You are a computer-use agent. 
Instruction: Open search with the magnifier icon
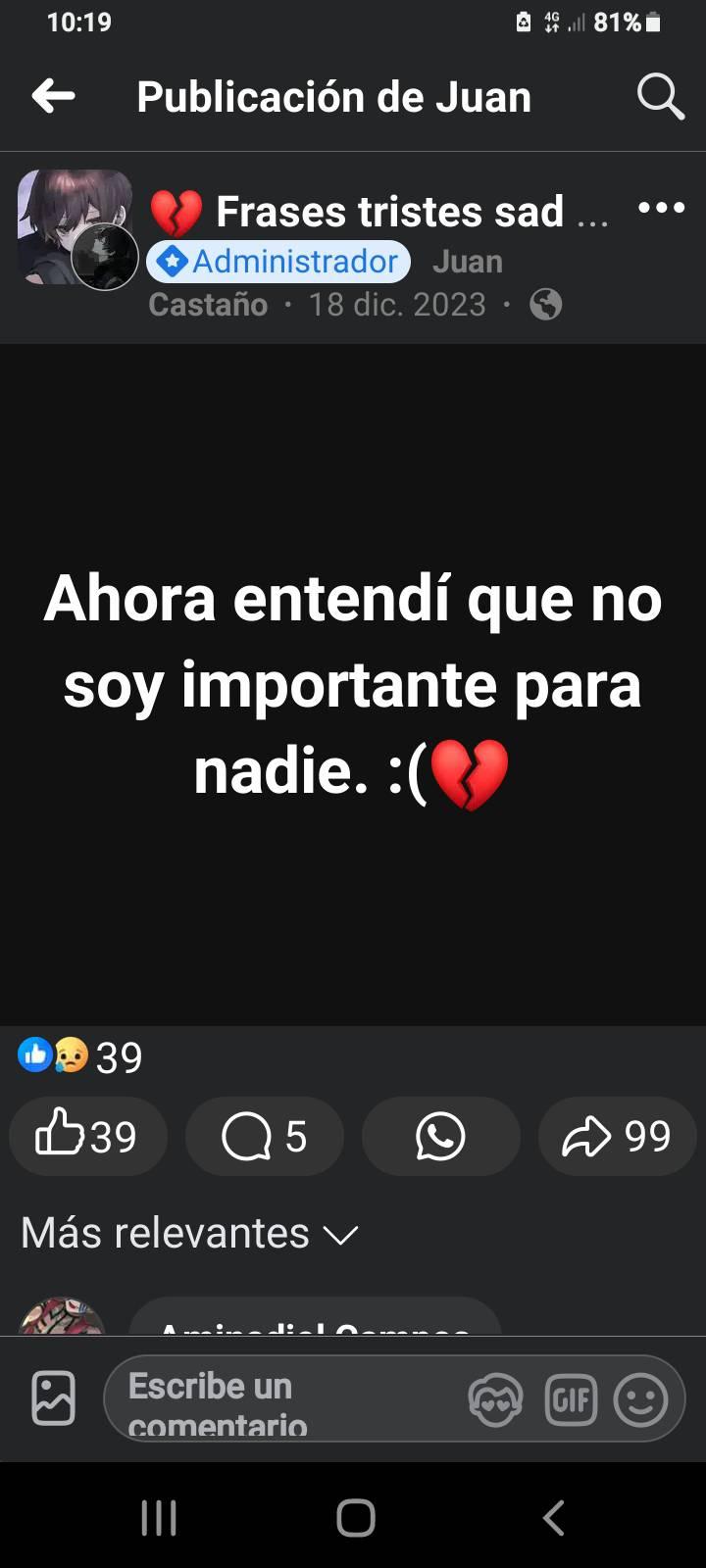[x=660, y=96]
